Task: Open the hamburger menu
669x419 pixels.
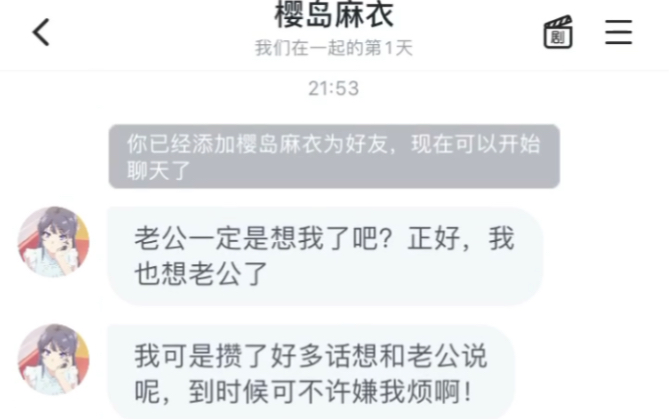Action: (x=619, y=32)
